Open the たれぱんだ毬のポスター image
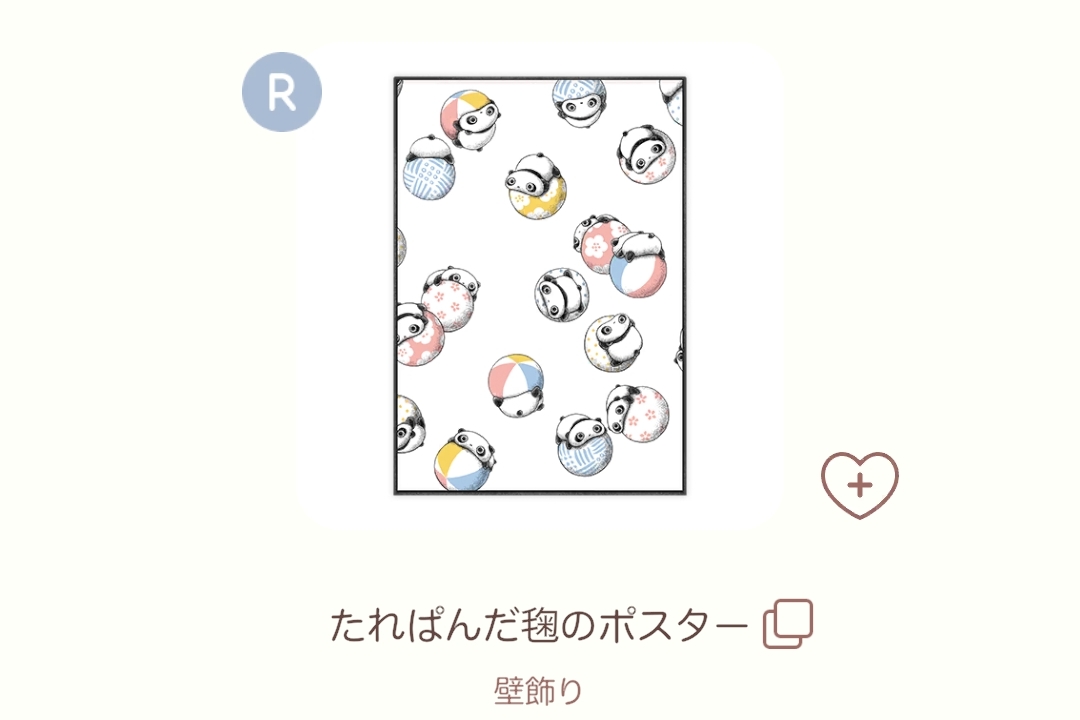The height and width of the screenshot is (720, 1080). [539, 285]
